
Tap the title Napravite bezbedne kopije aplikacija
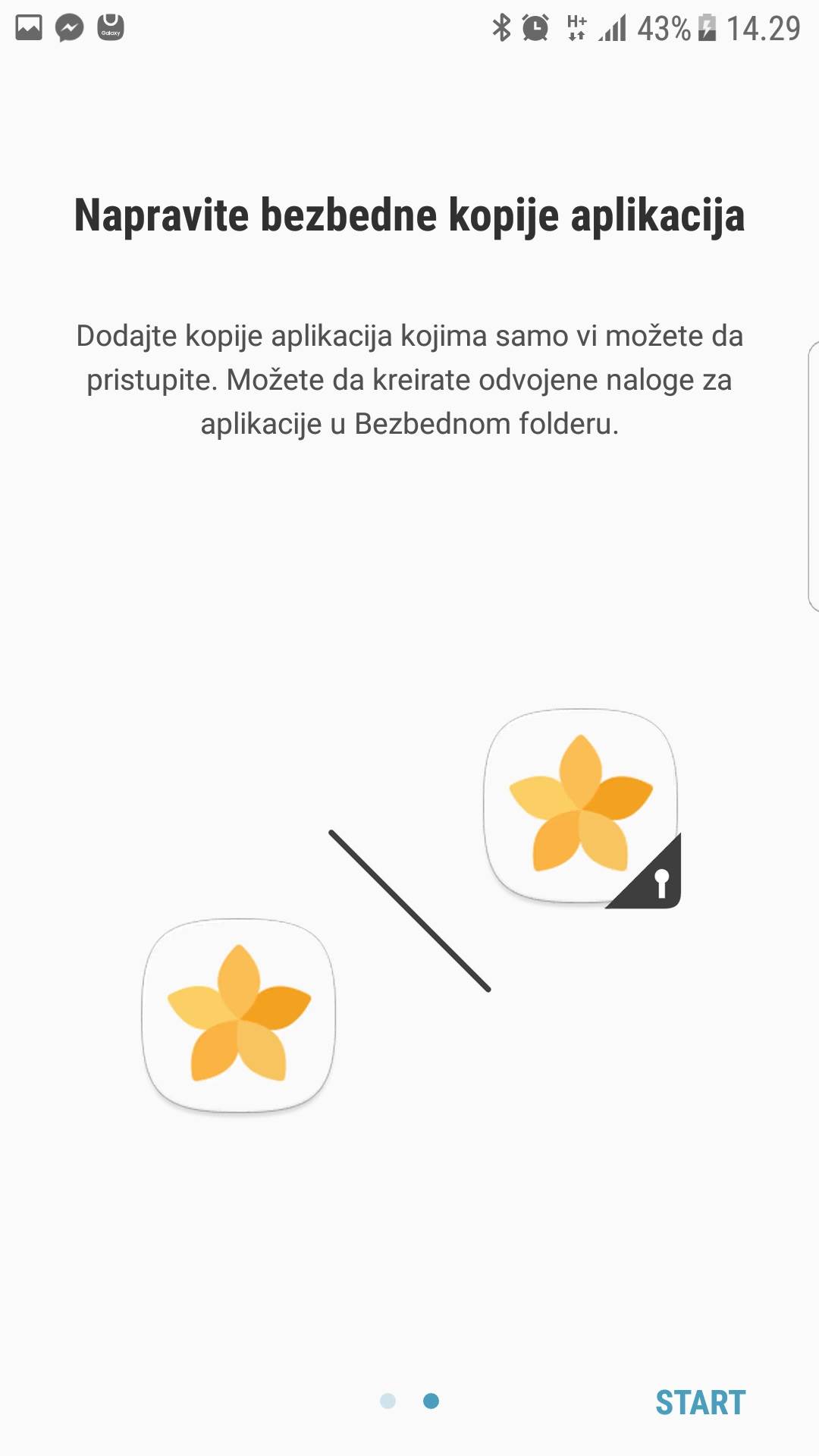[409, 216]
